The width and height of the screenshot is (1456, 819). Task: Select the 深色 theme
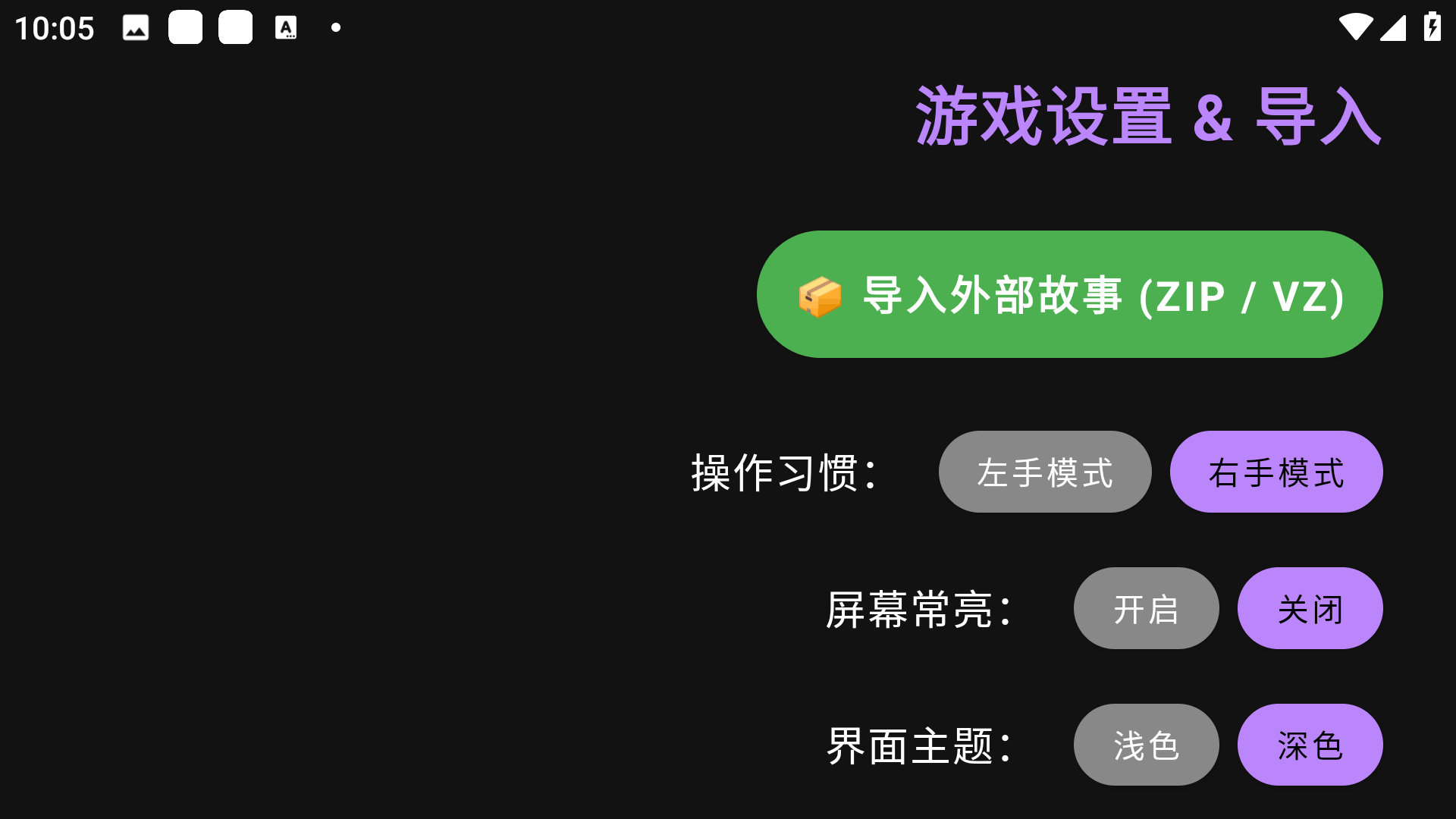(x=1310, y=745)
